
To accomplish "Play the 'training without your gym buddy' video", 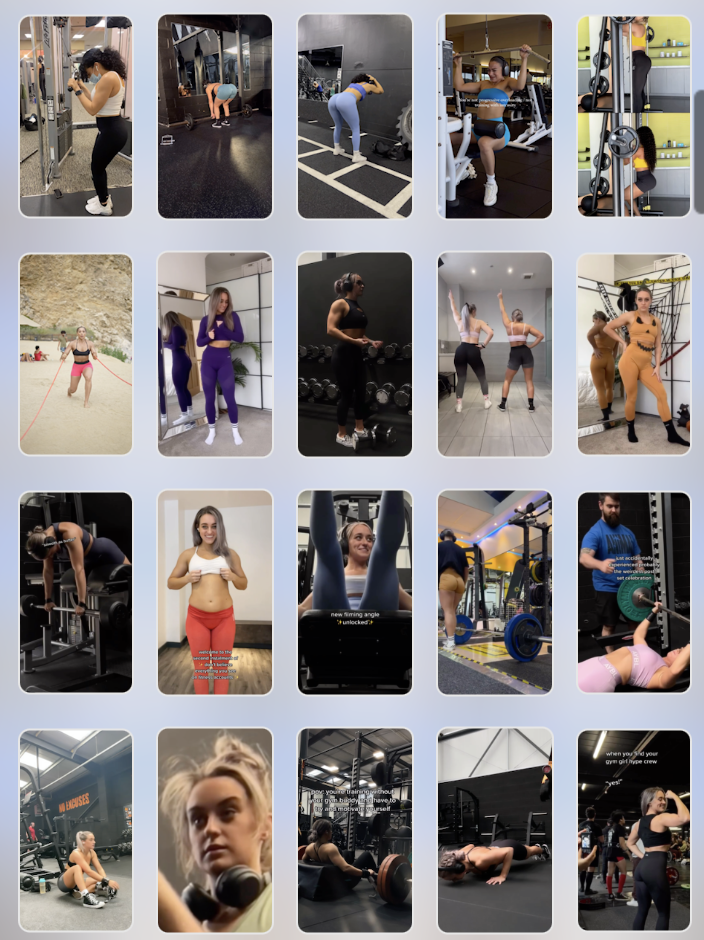I will point(355,830).
